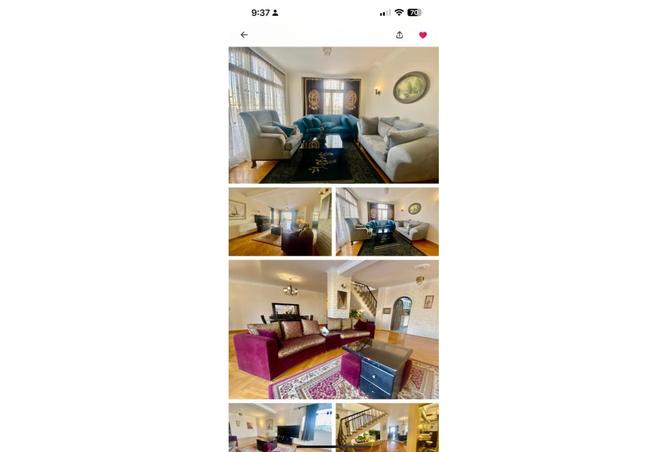Open the small photo with the gray sofa
This screenshot has width=668, height=452.
[x=387, y=222]
